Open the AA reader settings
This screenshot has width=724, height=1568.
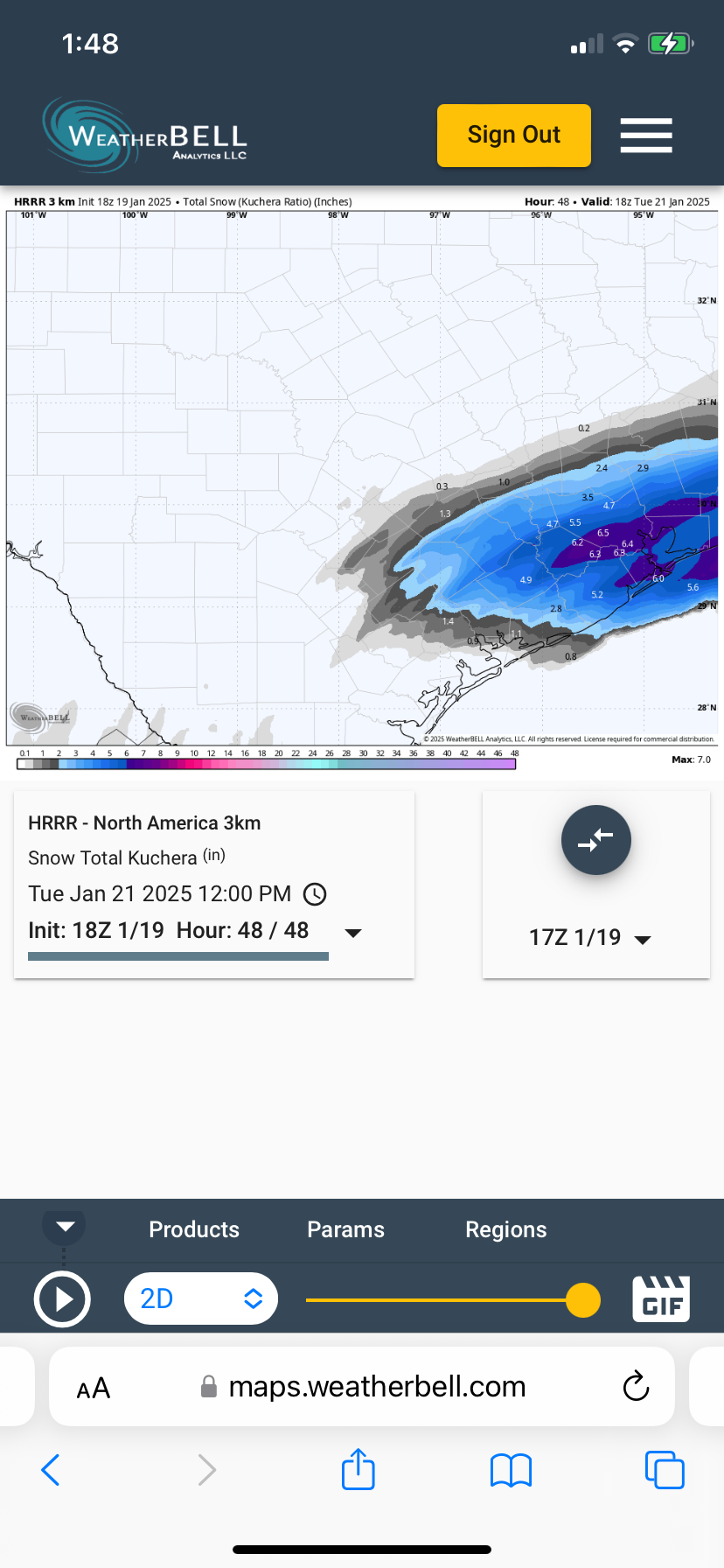[x=94, y=1388]
